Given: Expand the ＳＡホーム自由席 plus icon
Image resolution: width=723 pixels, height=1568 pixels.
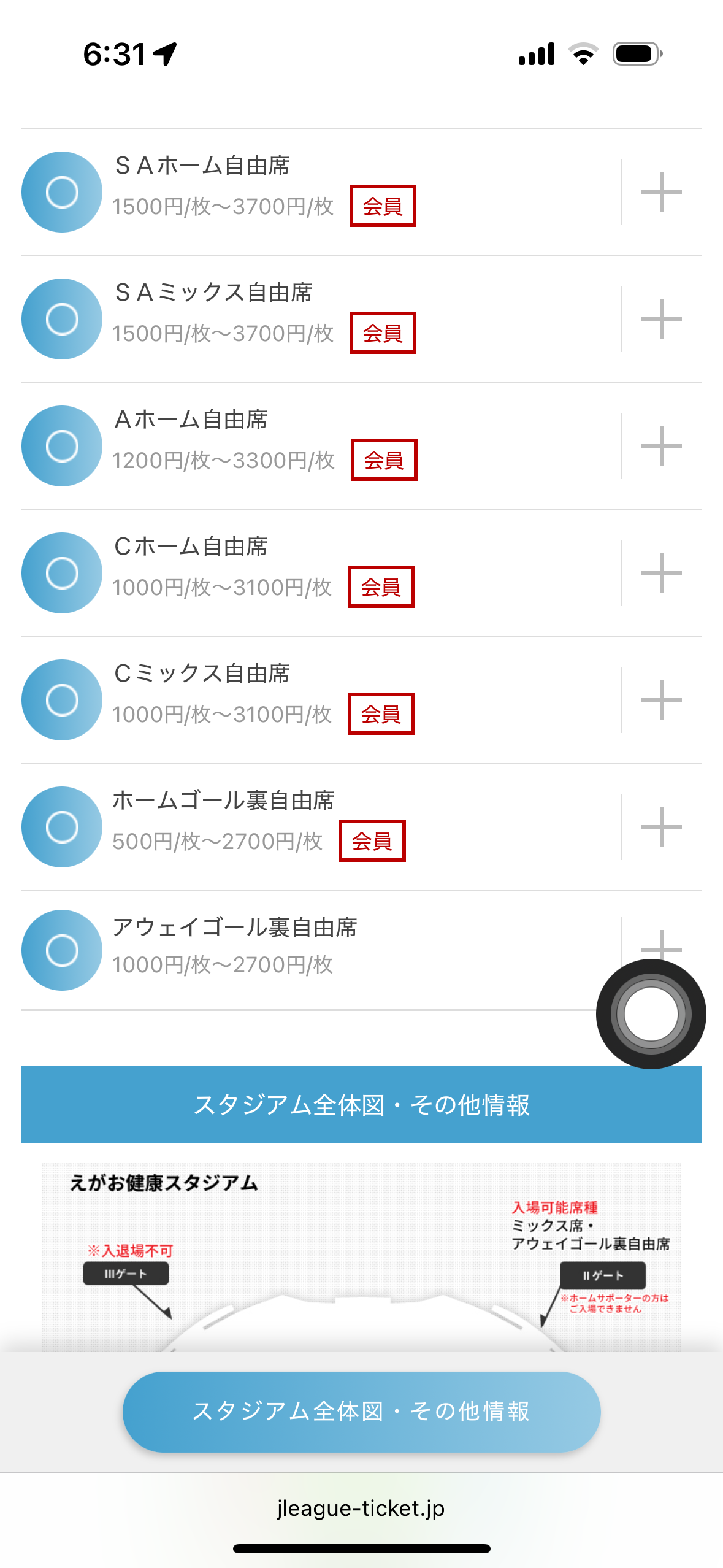Looking at the screenshot, I should pyautogui.click(x=661, y=192).
